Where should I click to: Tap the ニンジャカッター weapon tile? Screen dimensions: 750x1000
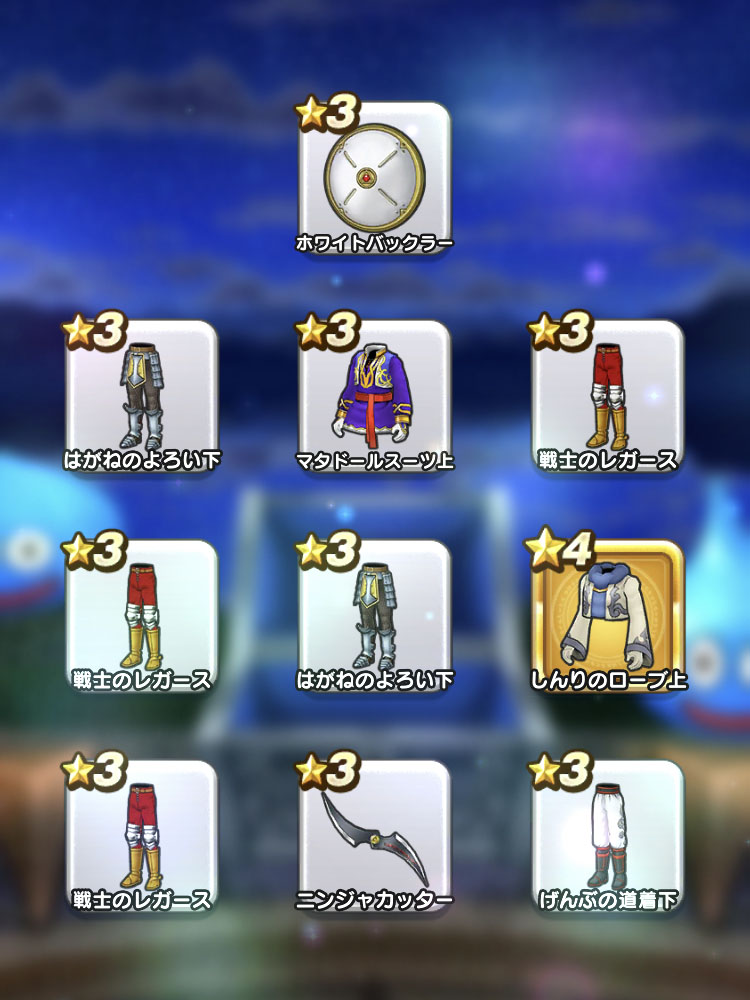[x=375, y=836]
